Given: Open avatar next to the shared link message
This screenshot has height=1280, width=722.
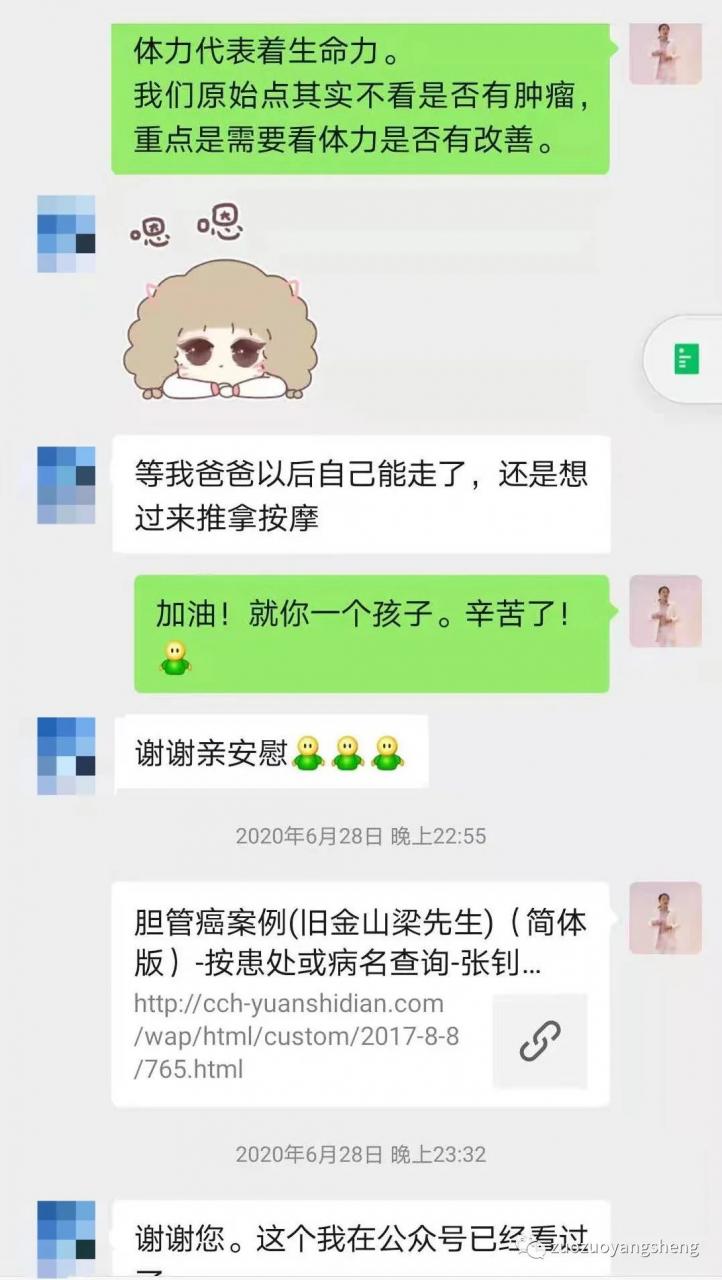Looking at the screenshot, I should (x=665, y=917).
